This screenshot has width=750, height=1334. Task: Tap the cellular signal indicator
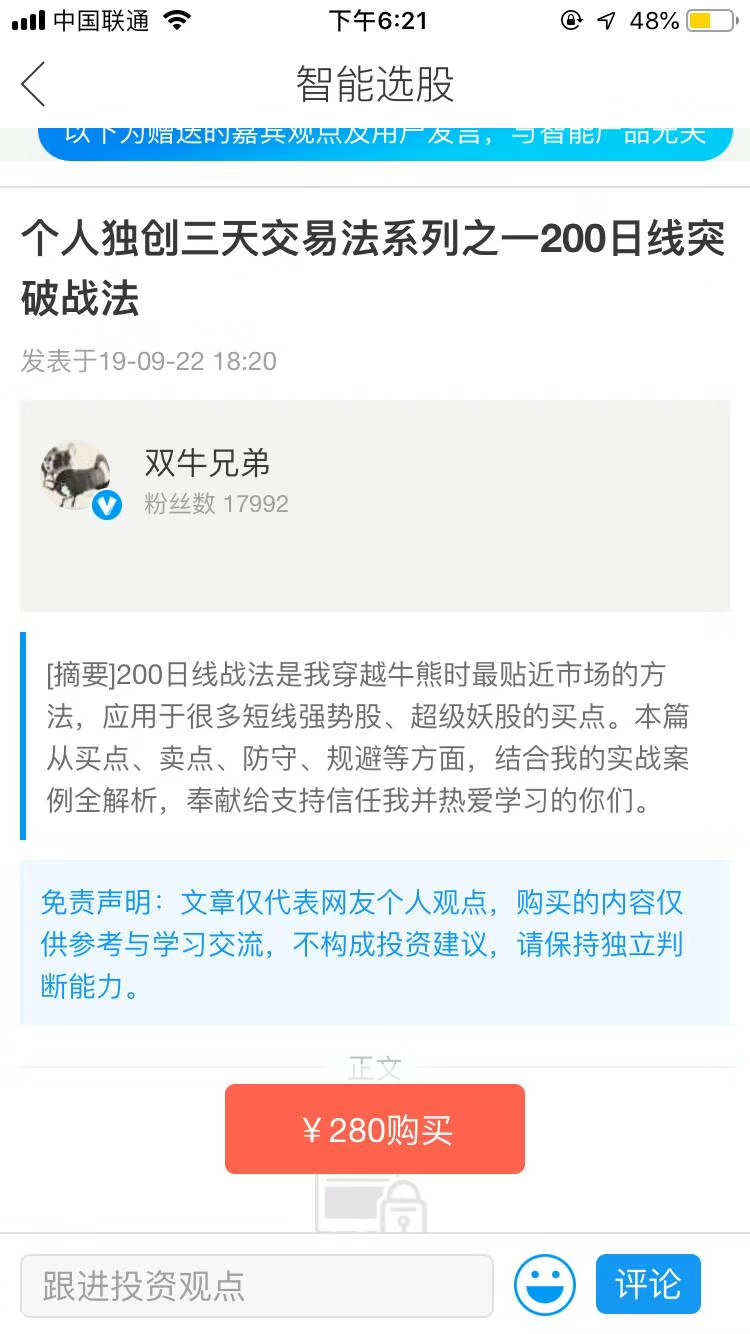tap(27, 18)
